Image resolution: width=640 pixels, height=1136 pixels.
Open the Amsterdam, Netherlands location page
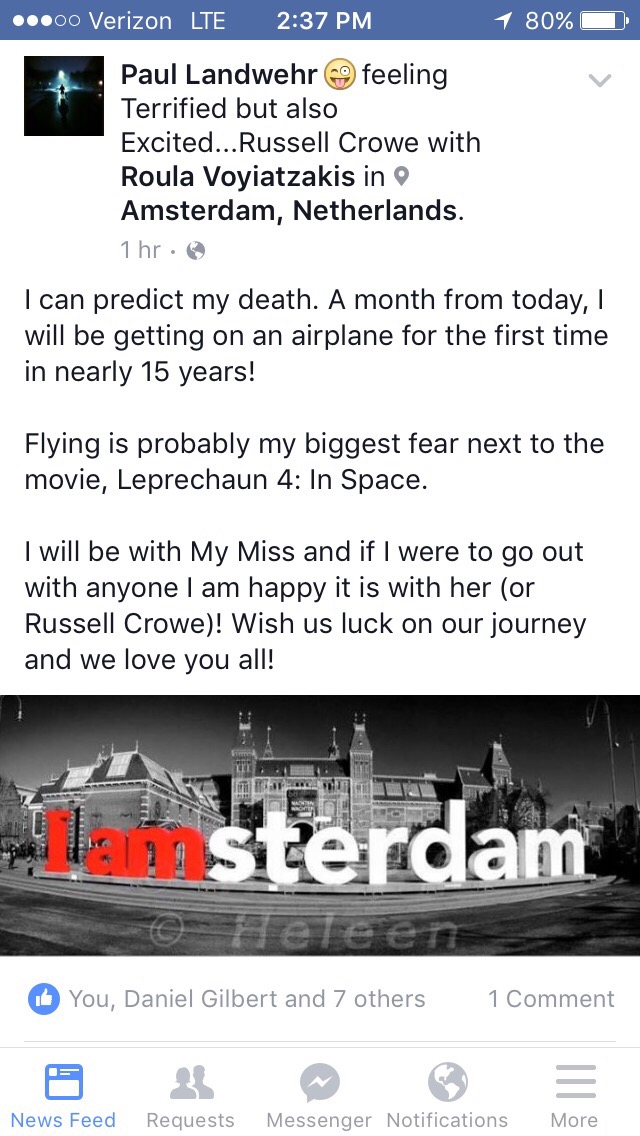click(x=288, y=211)
